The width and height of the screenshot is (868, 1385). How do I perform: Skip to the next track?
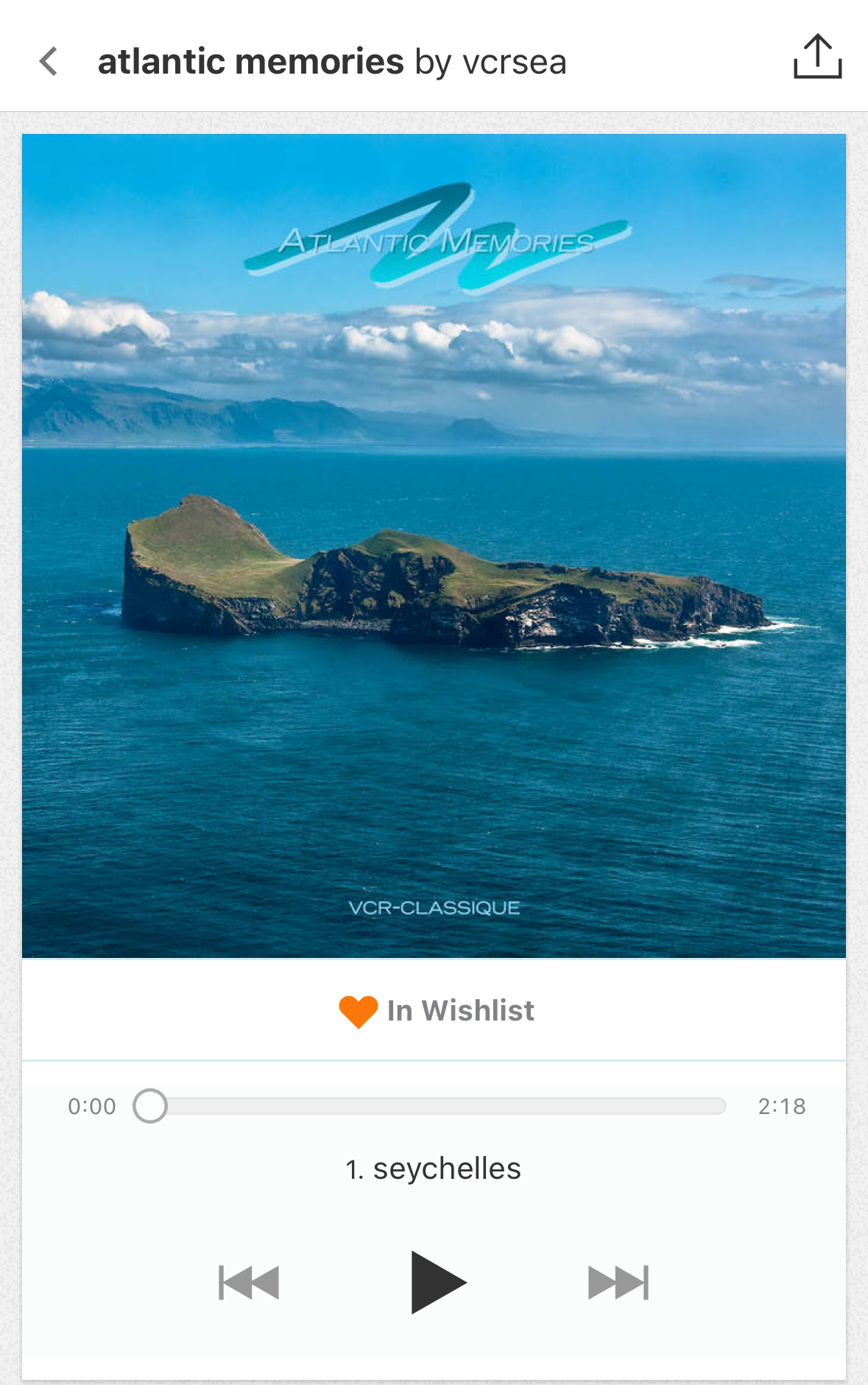click(618, 1283)
